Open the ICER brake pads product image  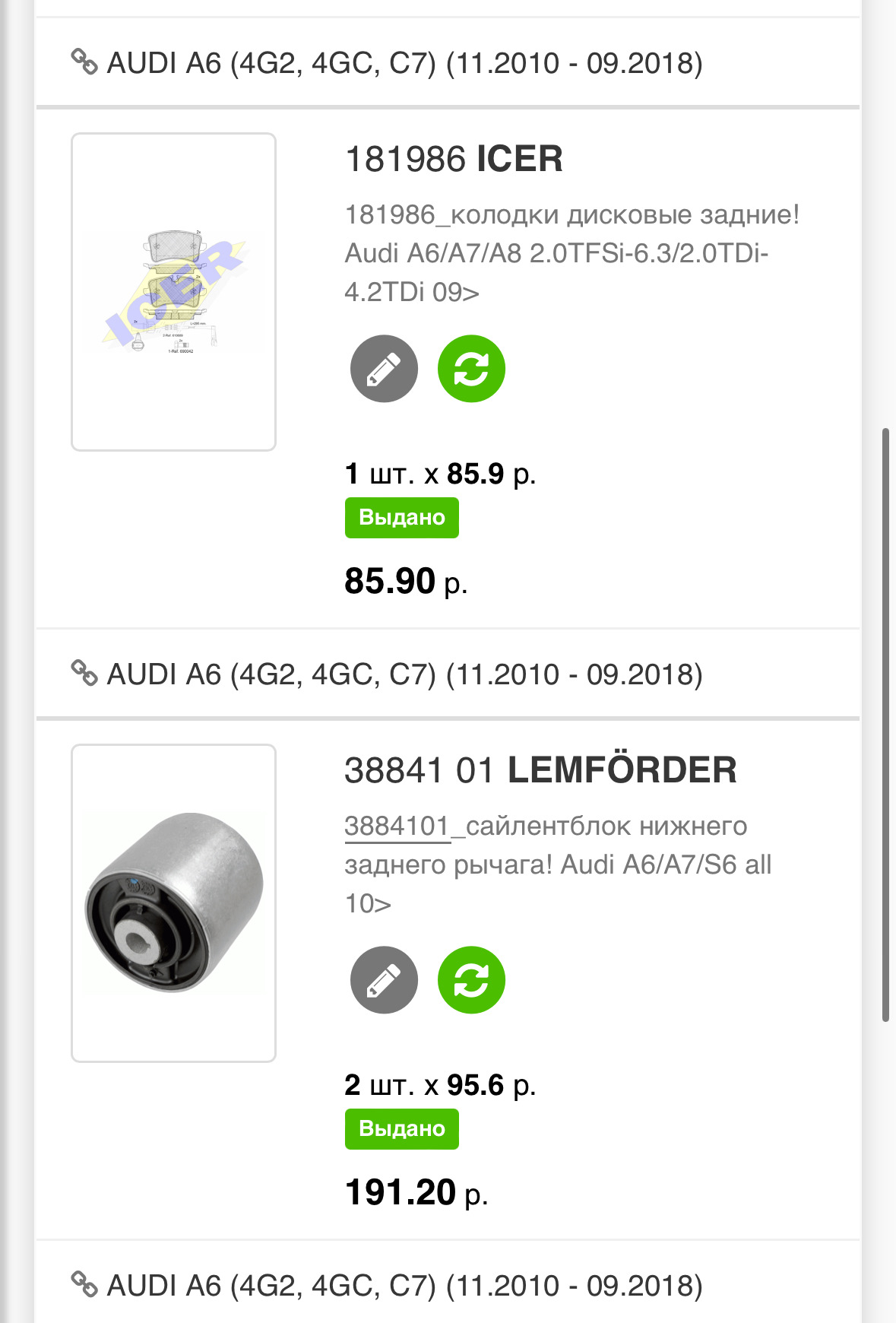coord(173,292)
